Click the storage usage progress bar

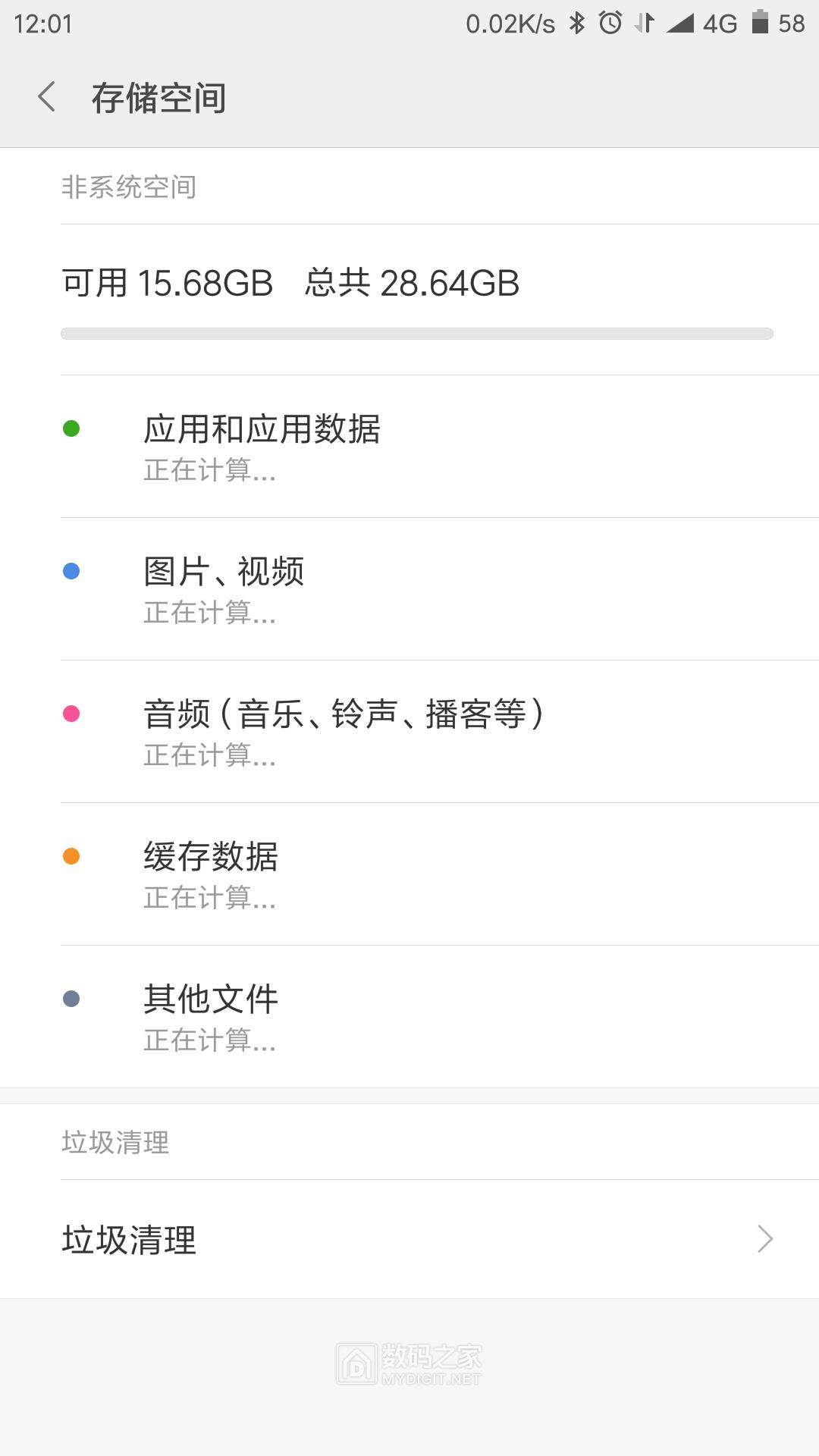click(x=416, y=331)
